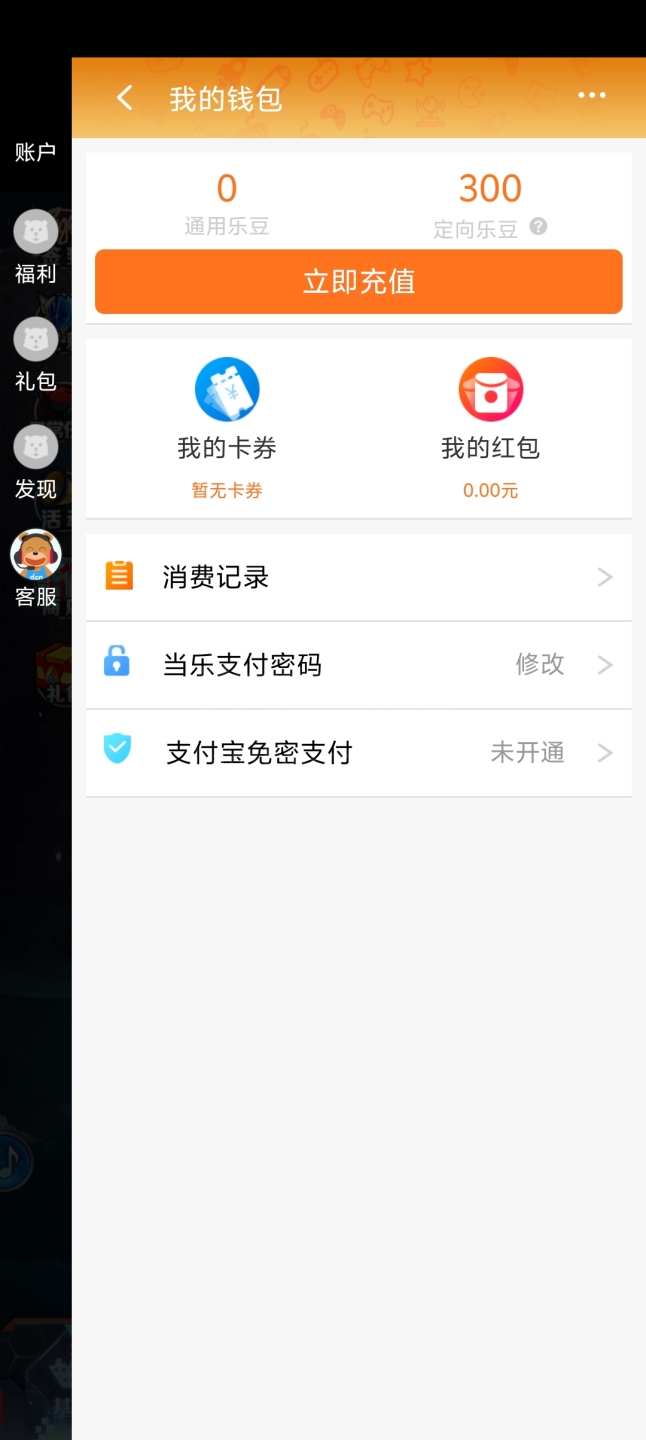
Task: Contact 客服 from the sidebar
Action: [35, 569]
